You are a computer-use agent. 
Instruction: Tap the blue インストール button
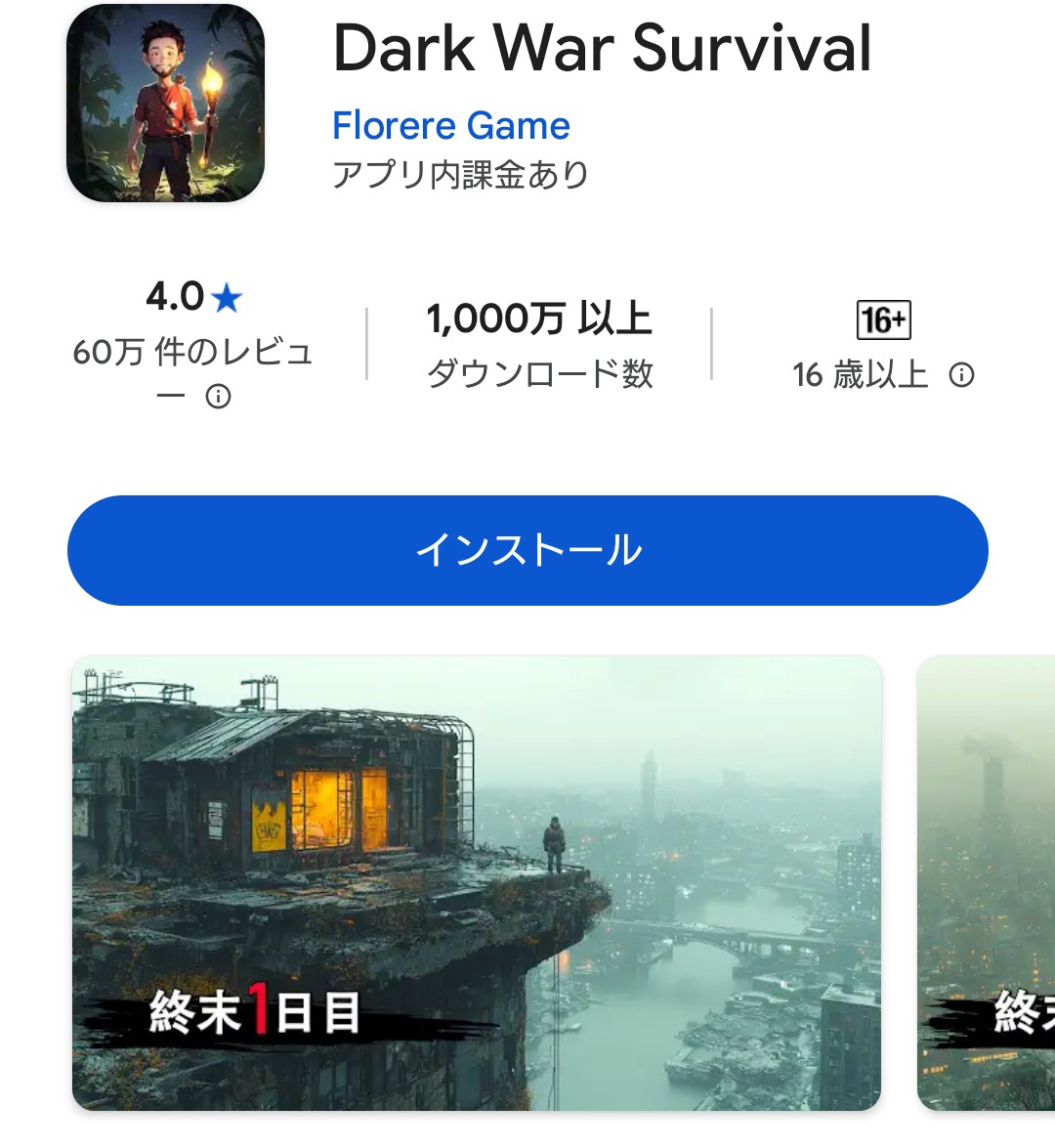(527, 550)
